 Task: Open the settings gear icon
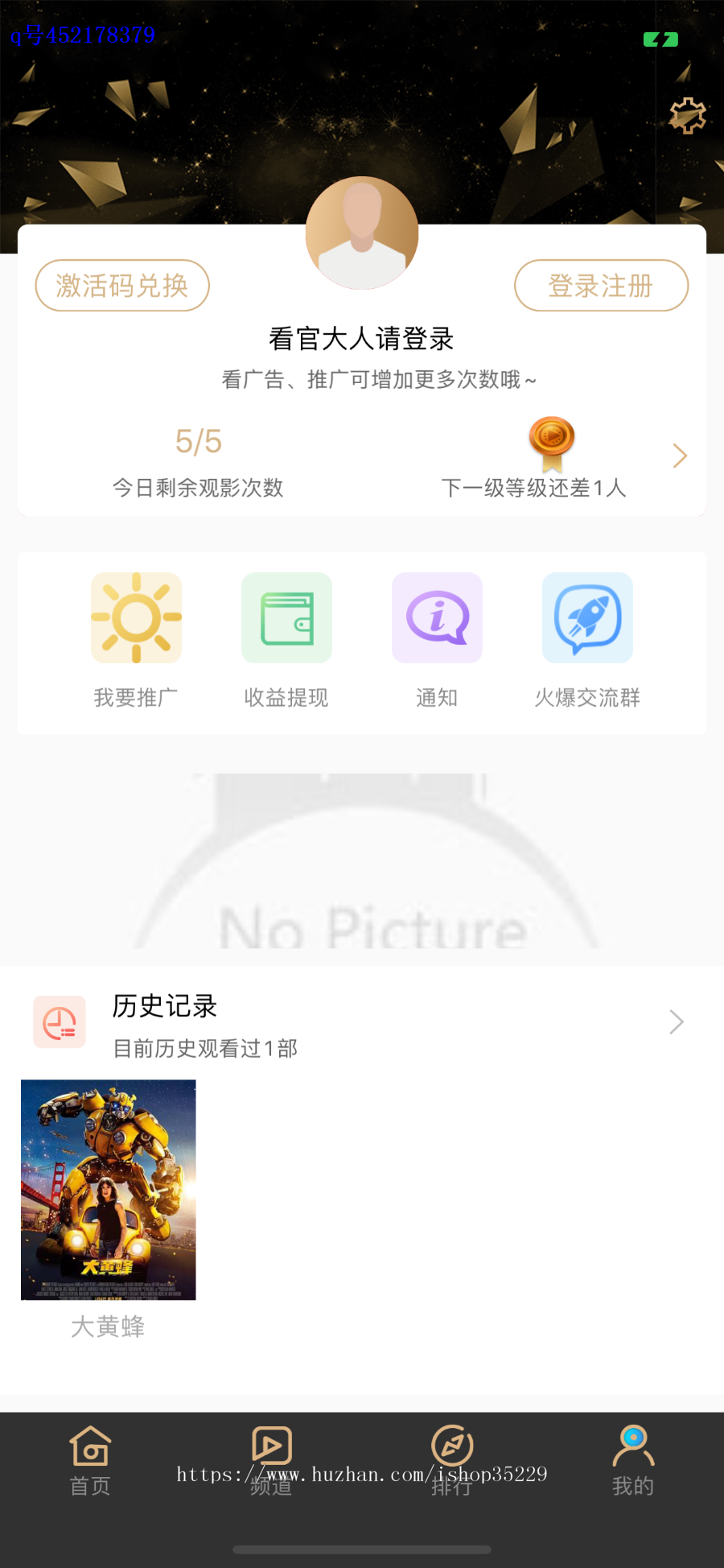coord(688,115)
